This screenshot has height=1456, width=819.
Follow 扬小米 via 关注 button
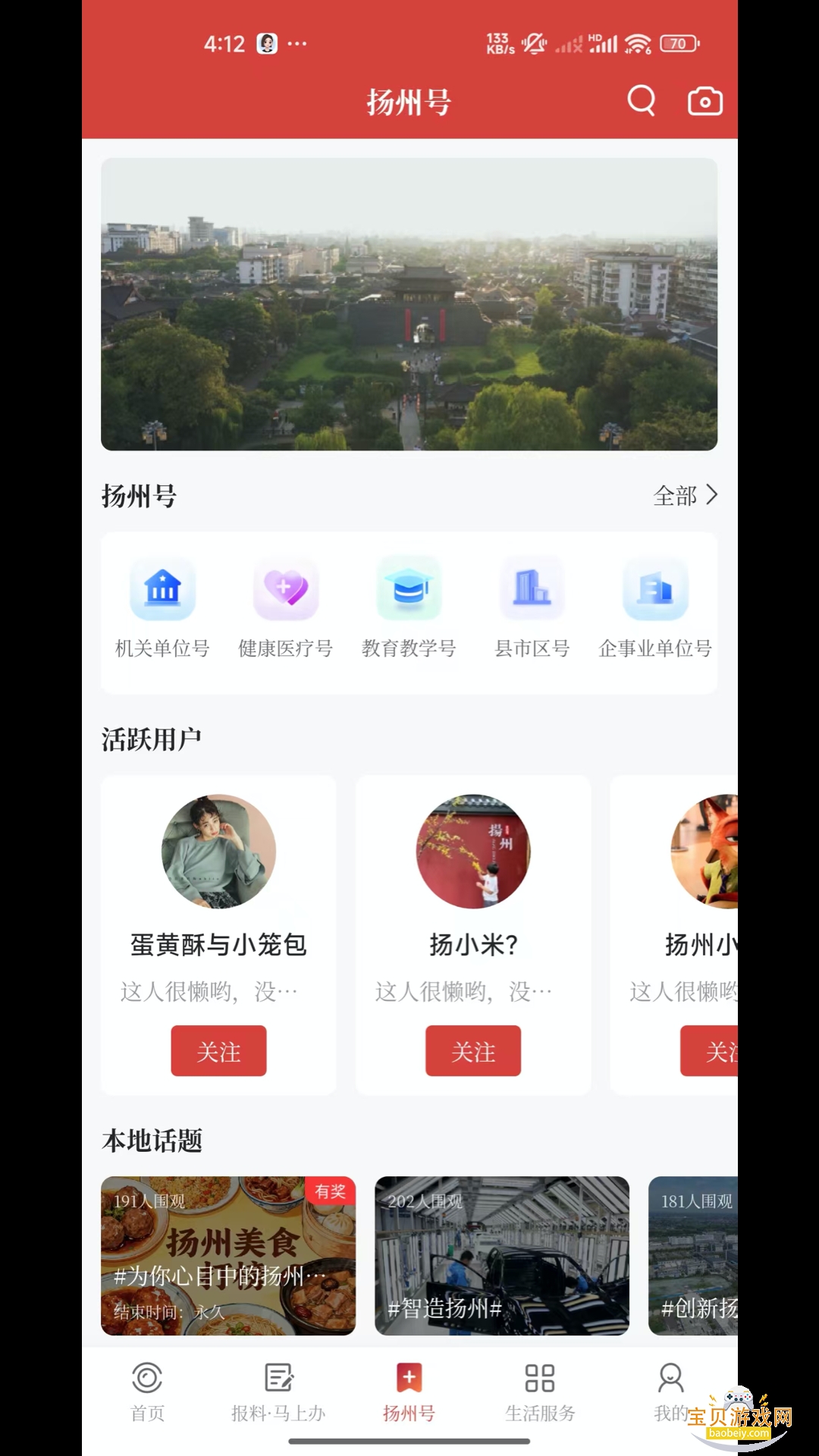tap(473, 1051)
